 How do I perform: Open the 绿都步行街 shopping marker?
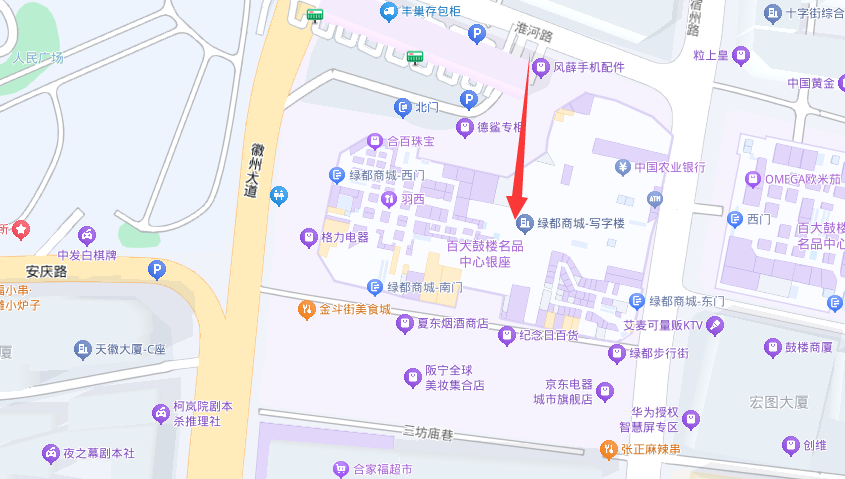click(x=618, y=353)
